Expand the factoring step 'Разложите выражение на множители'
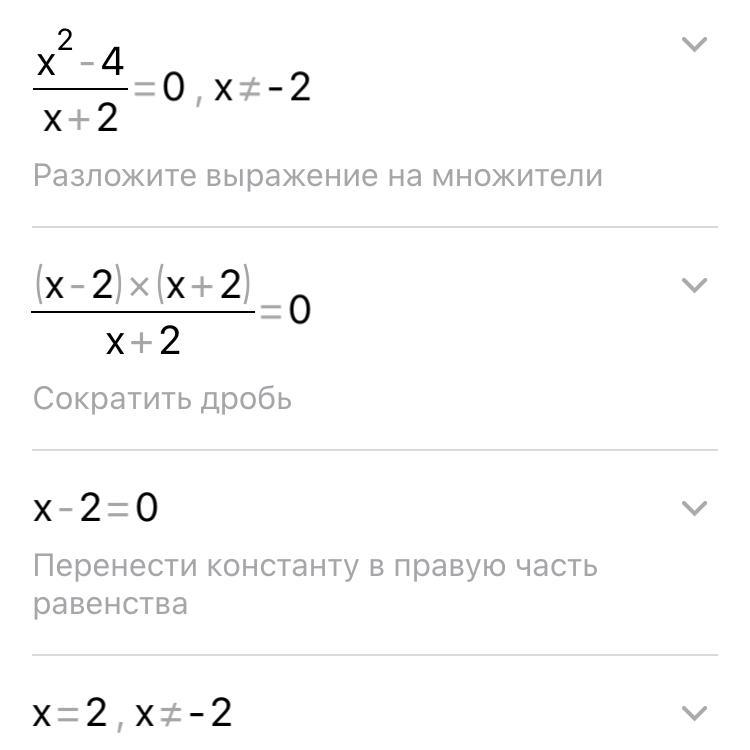Viewport: 750px width, 750px height. tap(693, 44)
